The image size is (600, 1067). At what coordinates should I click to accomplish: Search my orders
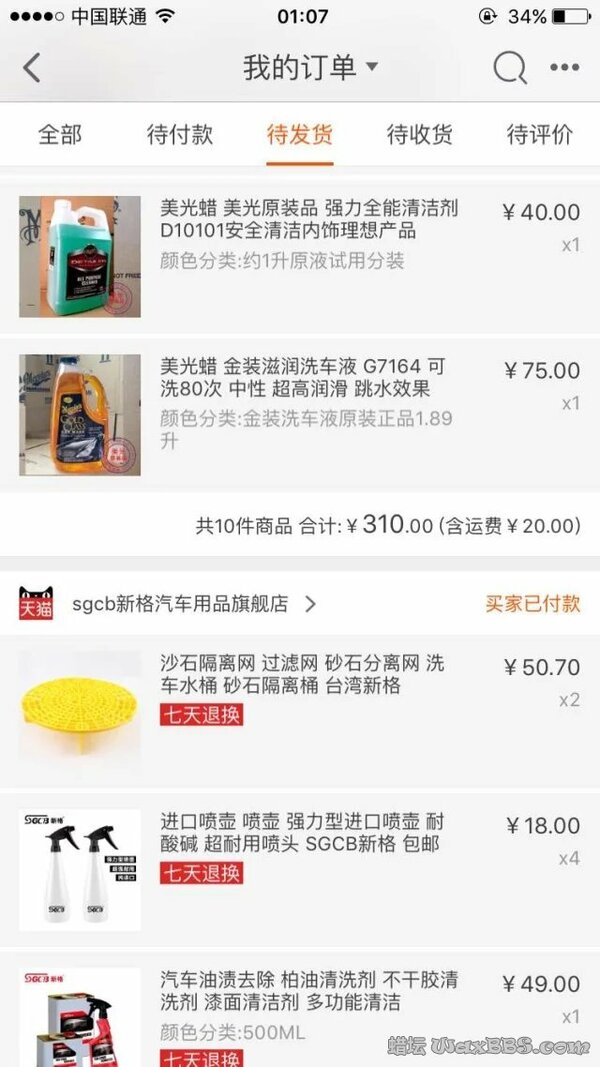click(509, 68)
